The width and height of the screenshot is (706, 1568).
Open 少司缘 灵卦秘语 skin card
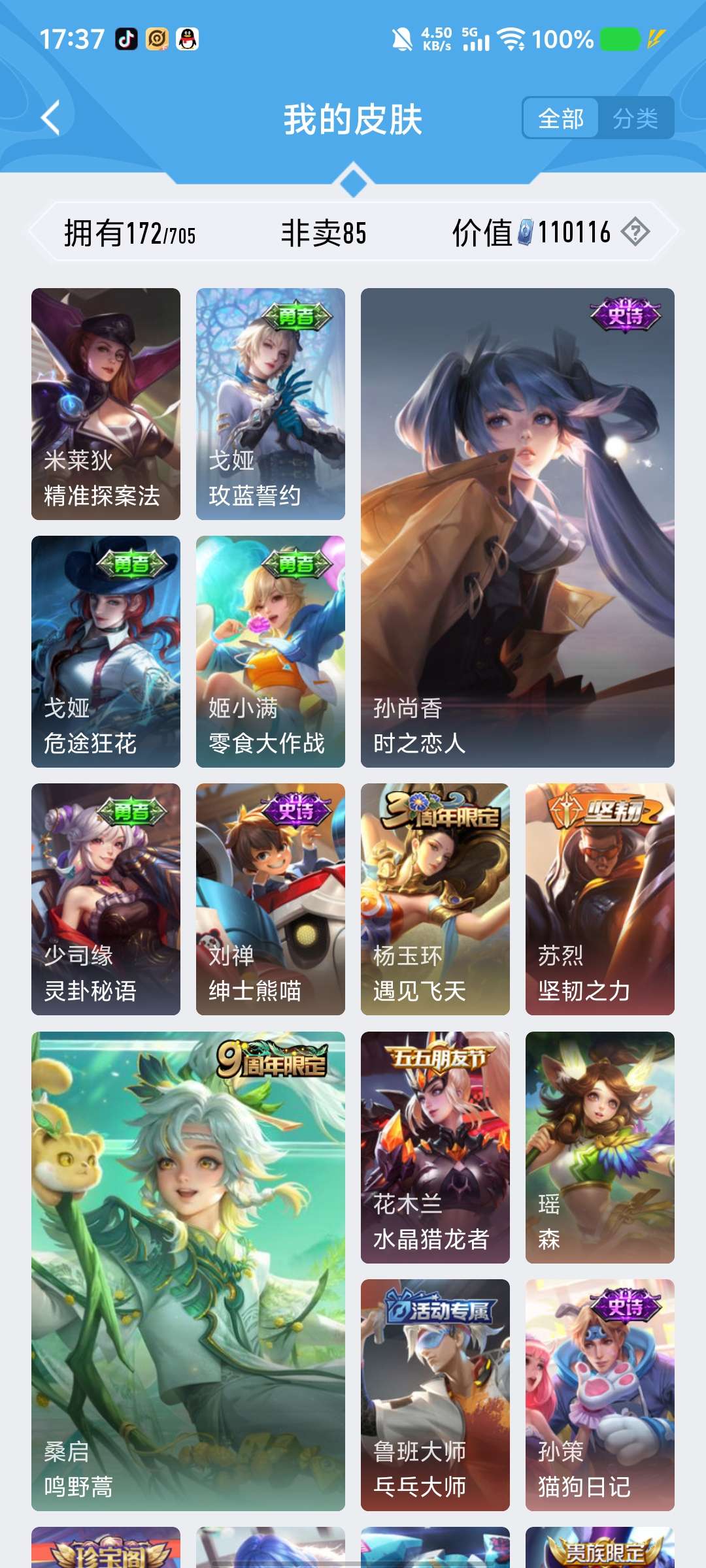pos(106,899)
